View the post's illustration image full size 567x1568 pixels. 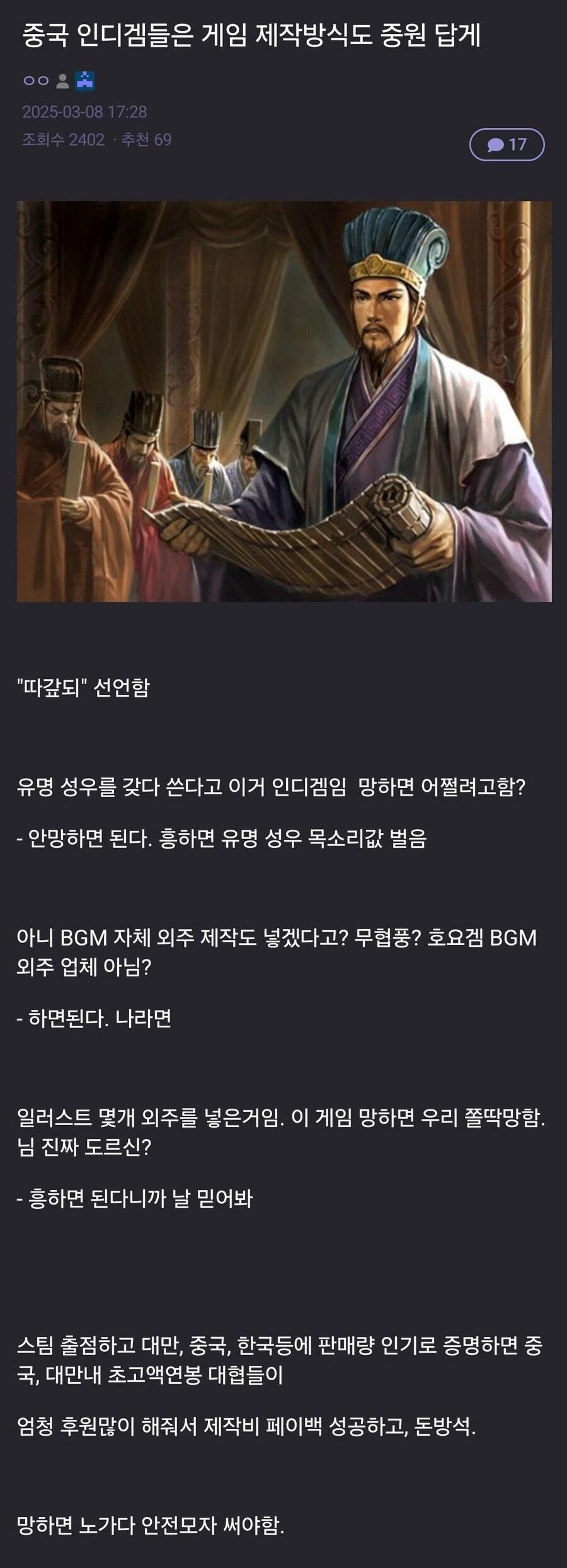click(283, 401)
